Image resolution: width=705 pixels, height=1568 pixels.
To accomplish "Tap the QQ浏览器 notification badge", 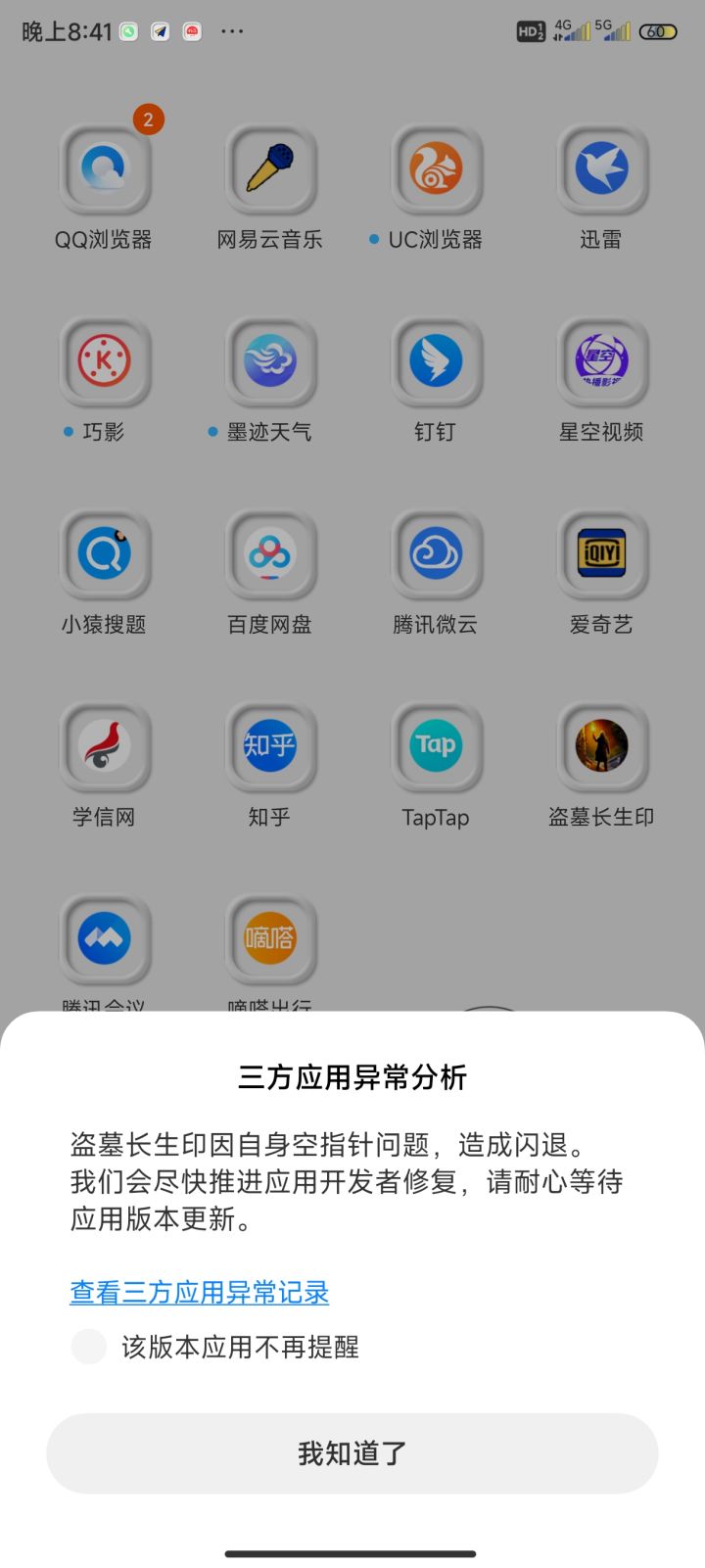I will point(148,120).
